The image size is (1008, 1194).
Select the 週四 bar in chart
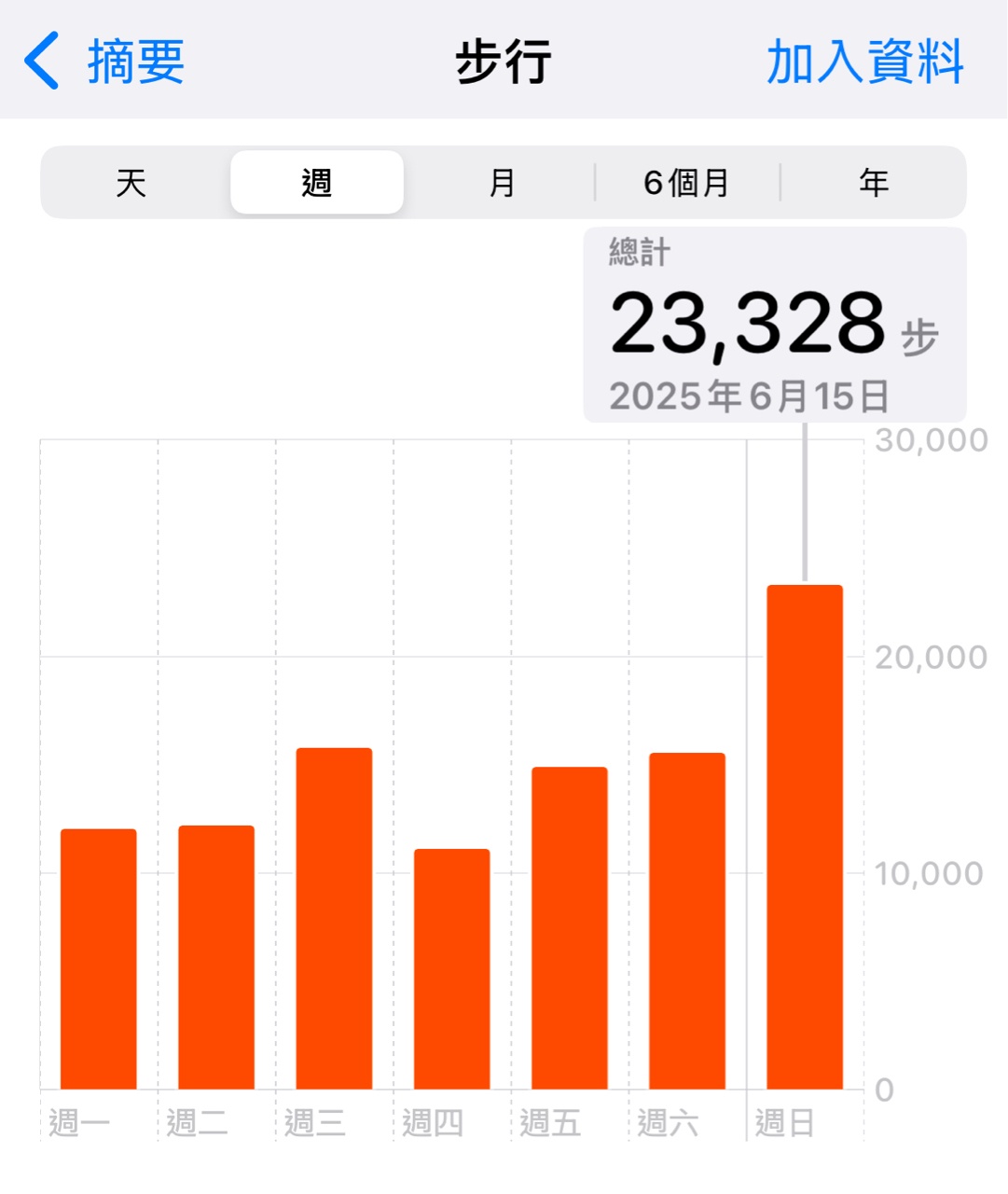(x=452, y=968)
